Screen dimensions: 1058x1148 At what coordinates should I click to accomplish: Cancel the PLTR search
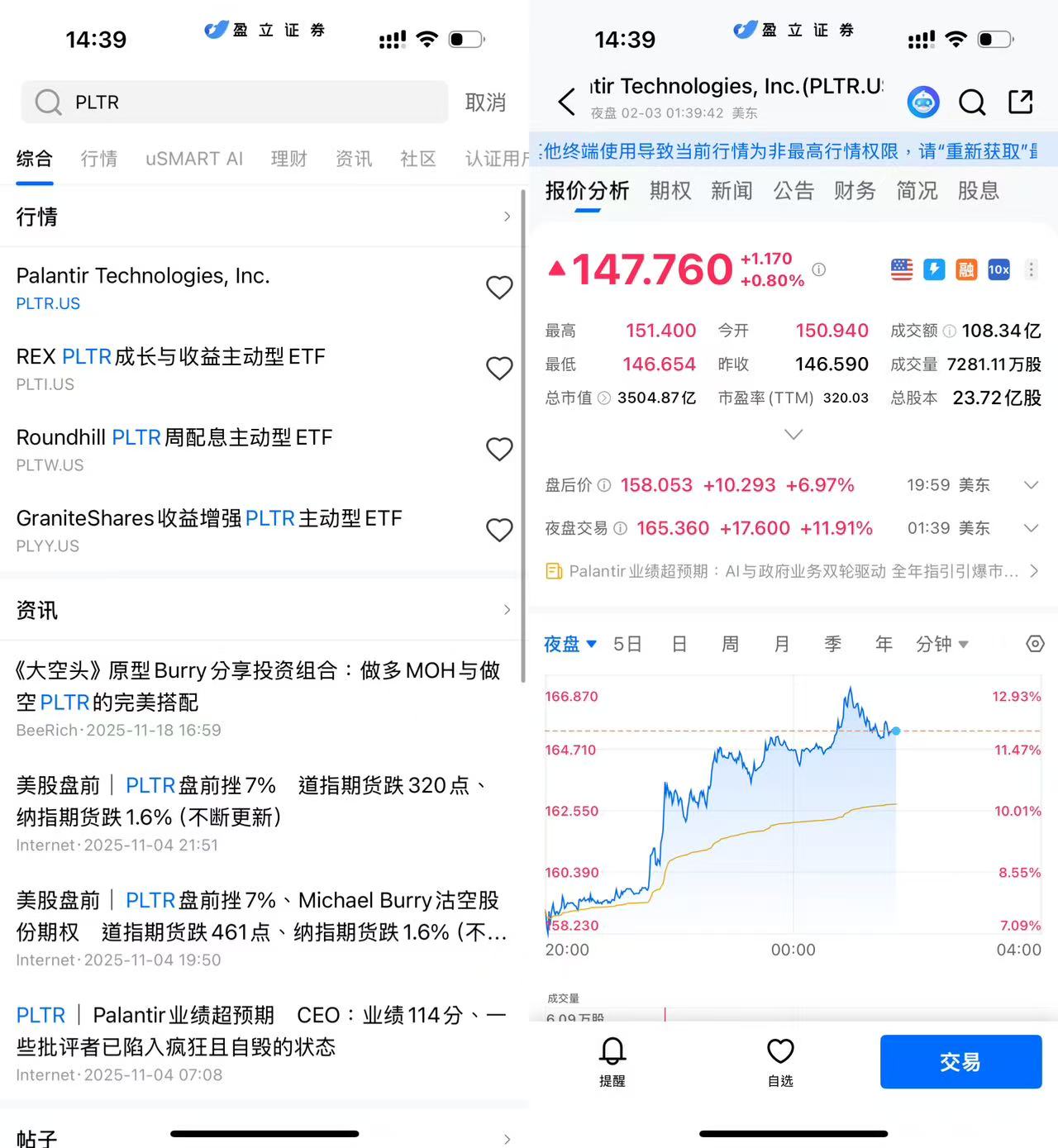[485, 102]
